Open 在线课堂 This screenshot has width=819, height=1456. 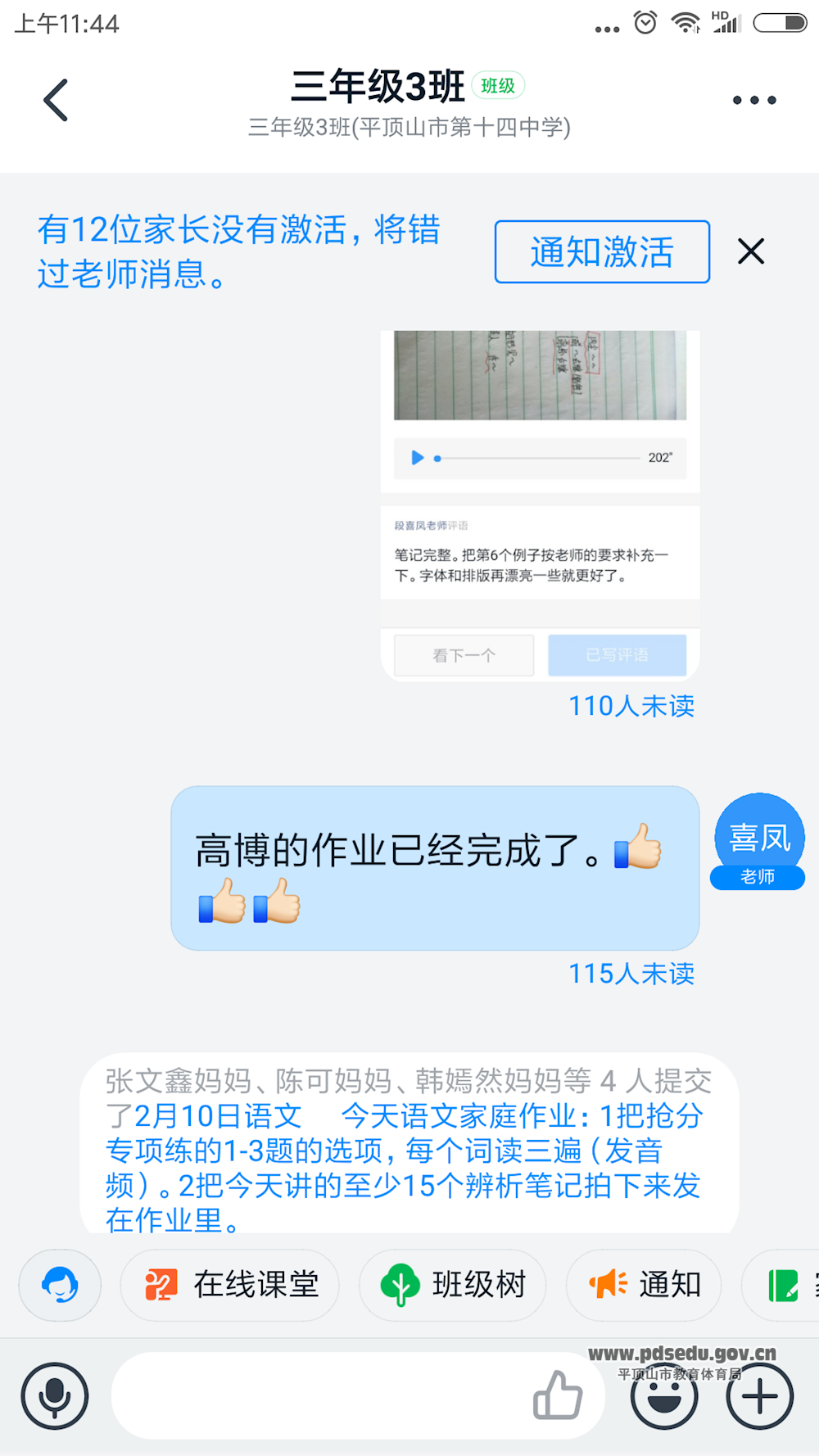(x=230, y=1284)
